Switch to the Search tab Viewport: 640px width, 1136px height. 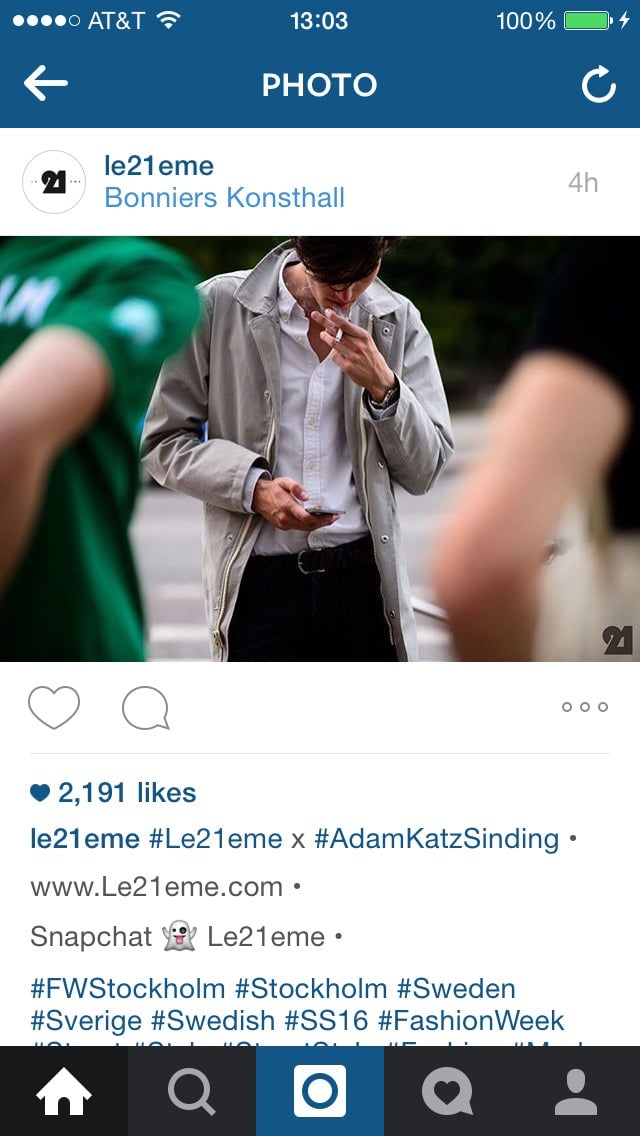tap(192, 1091)
